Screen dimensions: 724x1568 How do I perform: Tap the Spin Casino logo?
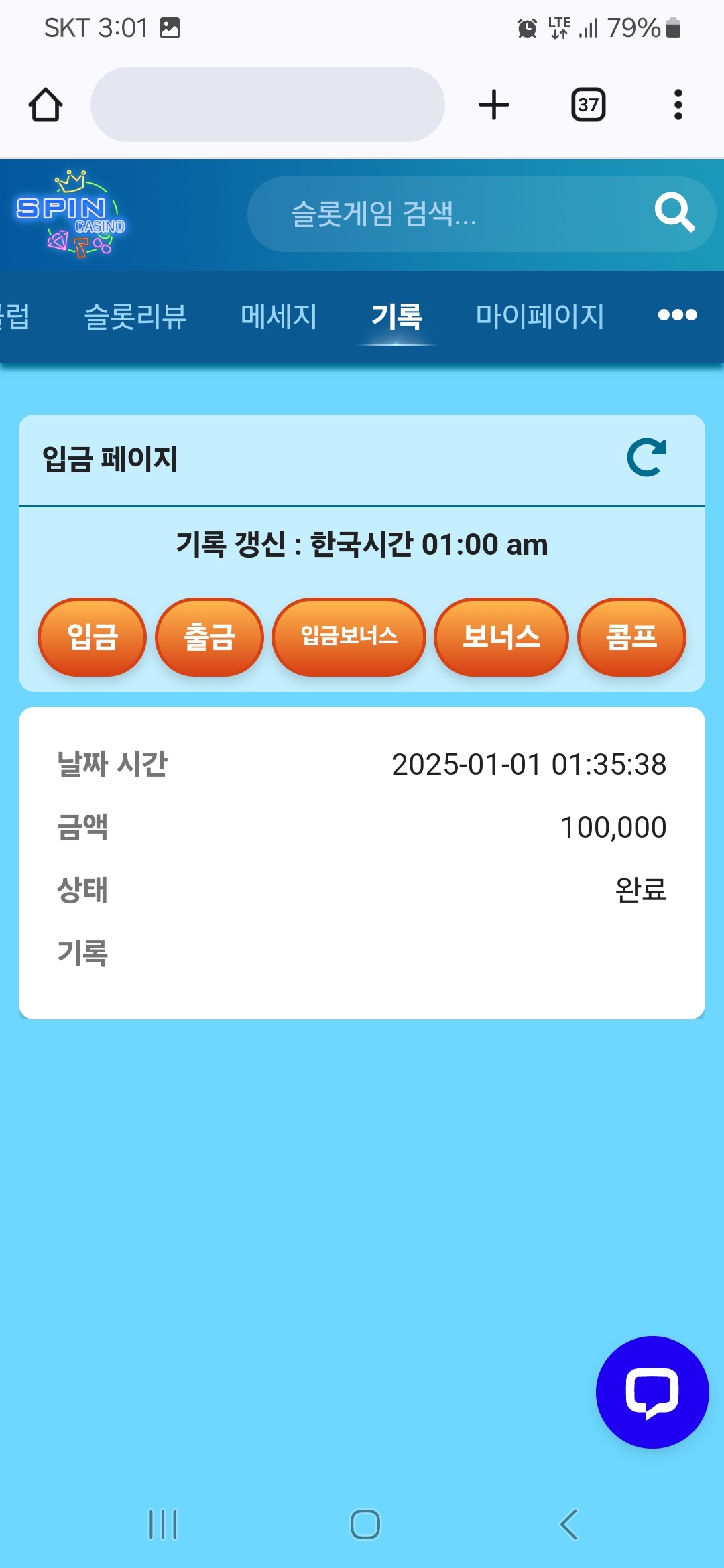tap(71, 214)
